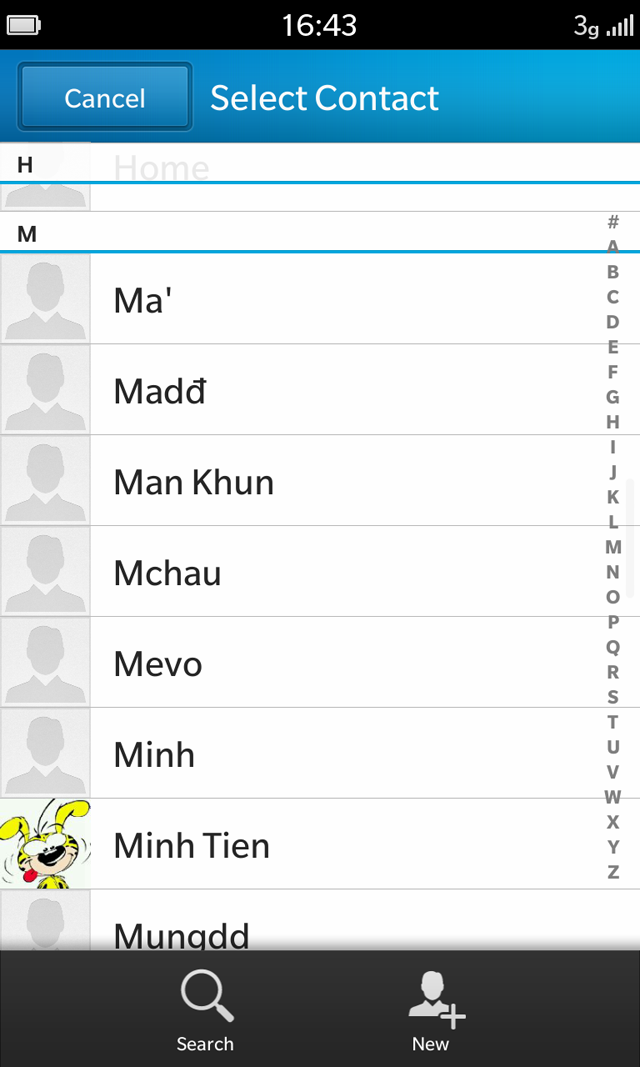The width and height of the screenshot is (640, 1067).
Task: Choose the Mevo contact
Action: [x=320, y=663]
